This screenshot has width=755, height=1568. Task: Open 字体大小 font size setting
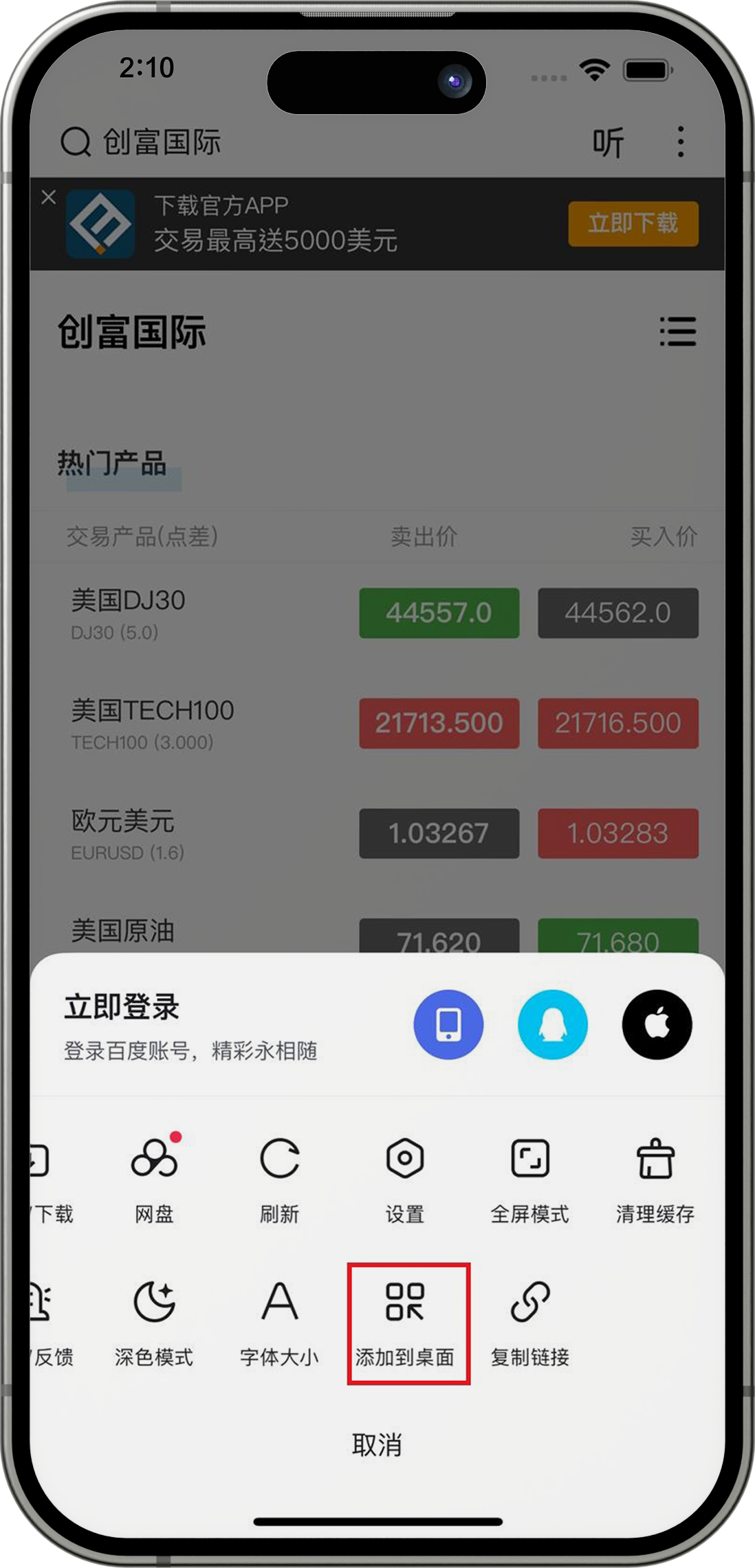(x=279, y=1322)
